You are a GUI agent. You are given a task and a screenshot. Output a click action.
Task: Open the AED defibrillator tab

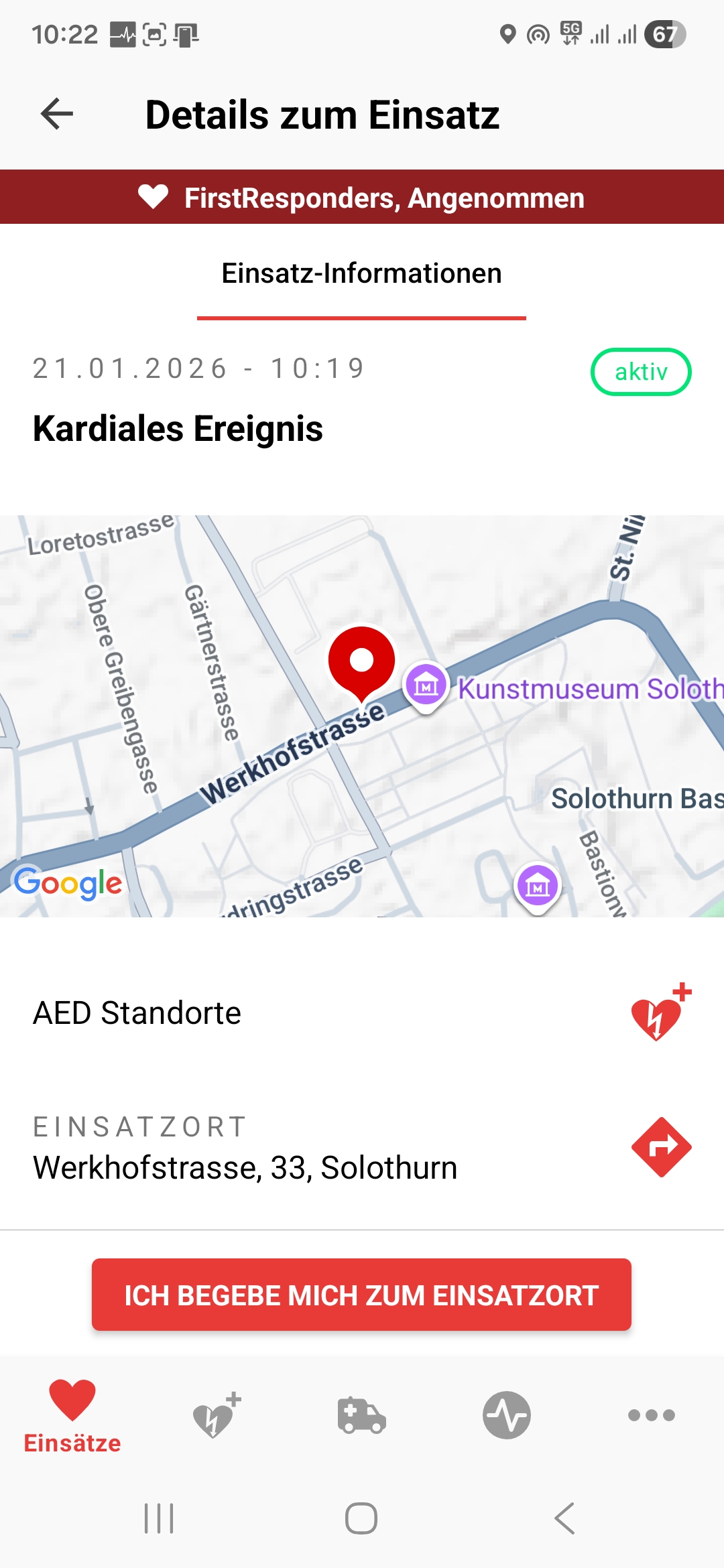pos(217,1415)
